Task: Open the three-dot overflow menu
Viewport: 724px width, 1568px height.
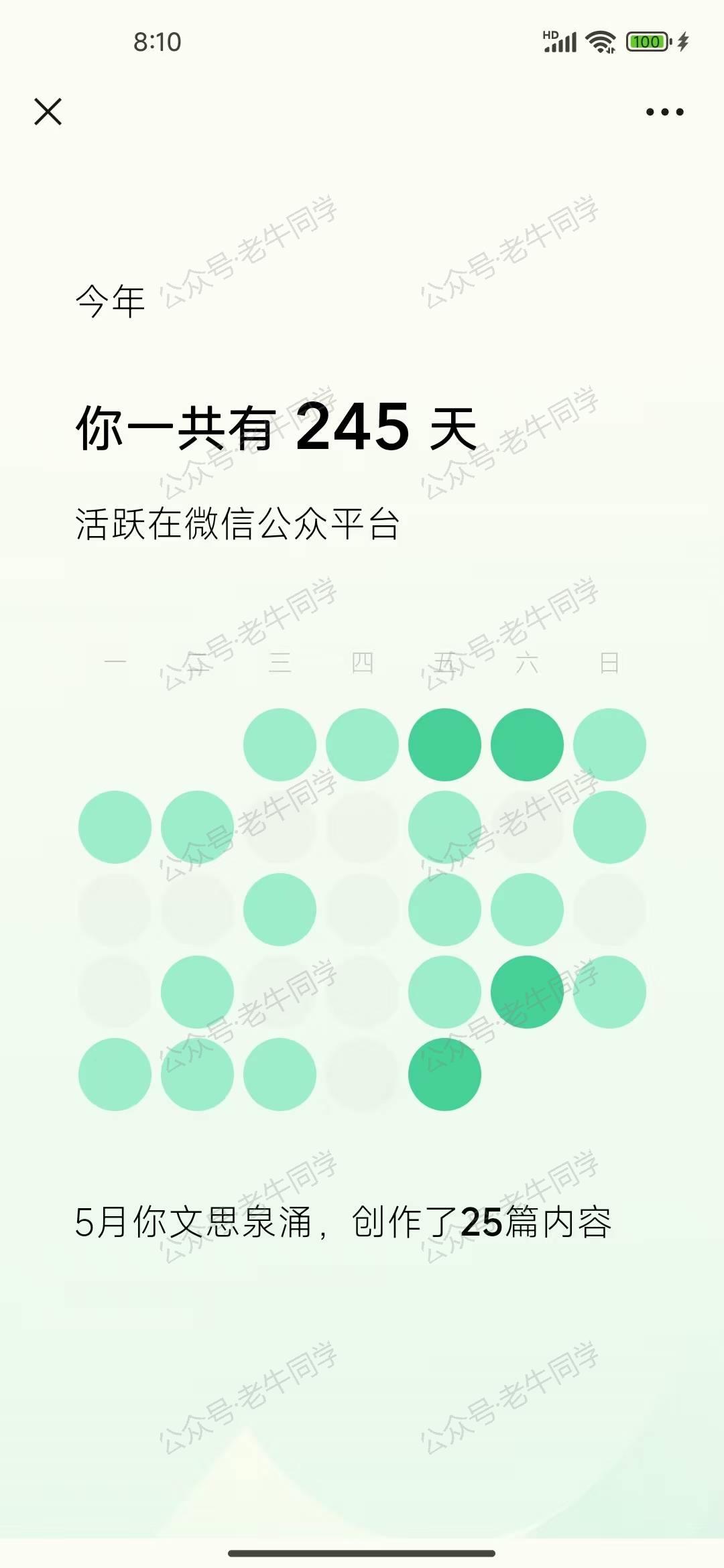Action: pyautogui.click(x=664, y=112)
